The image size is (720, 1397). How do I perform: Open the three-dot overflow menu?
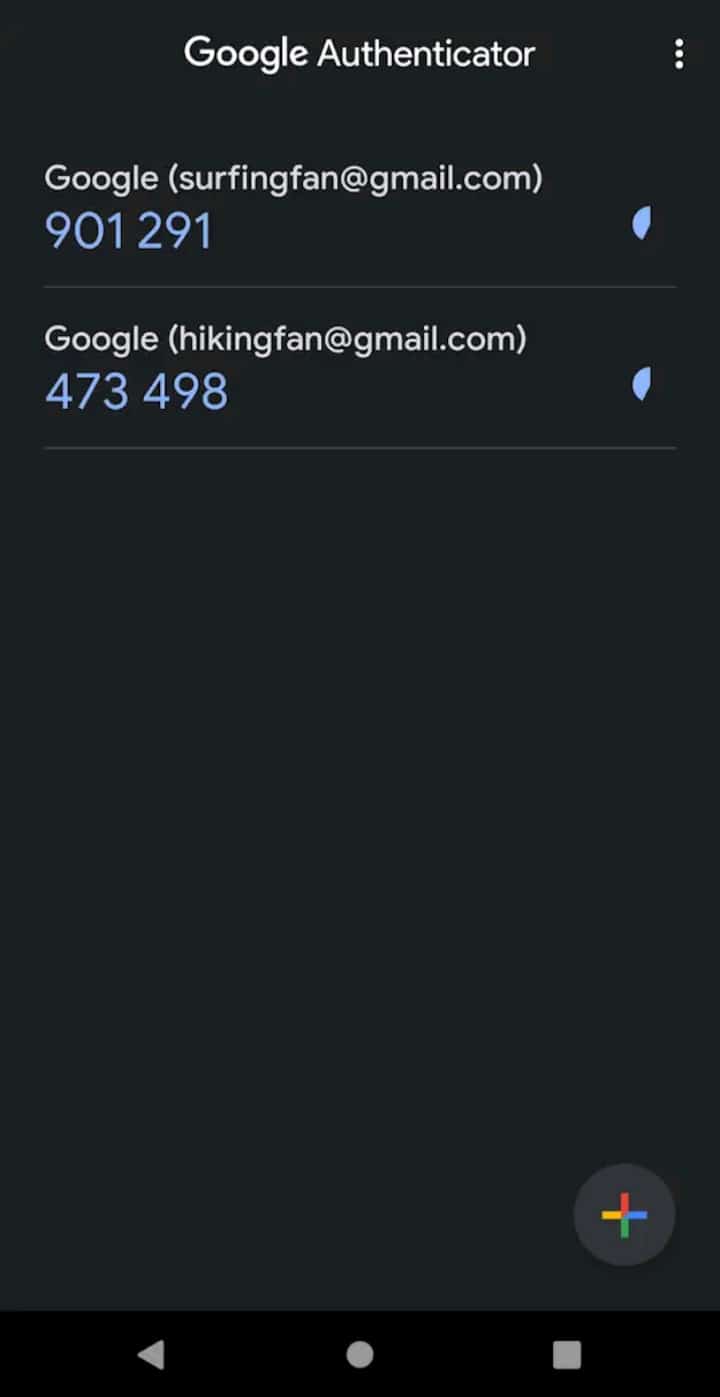[x=679, y=54]
